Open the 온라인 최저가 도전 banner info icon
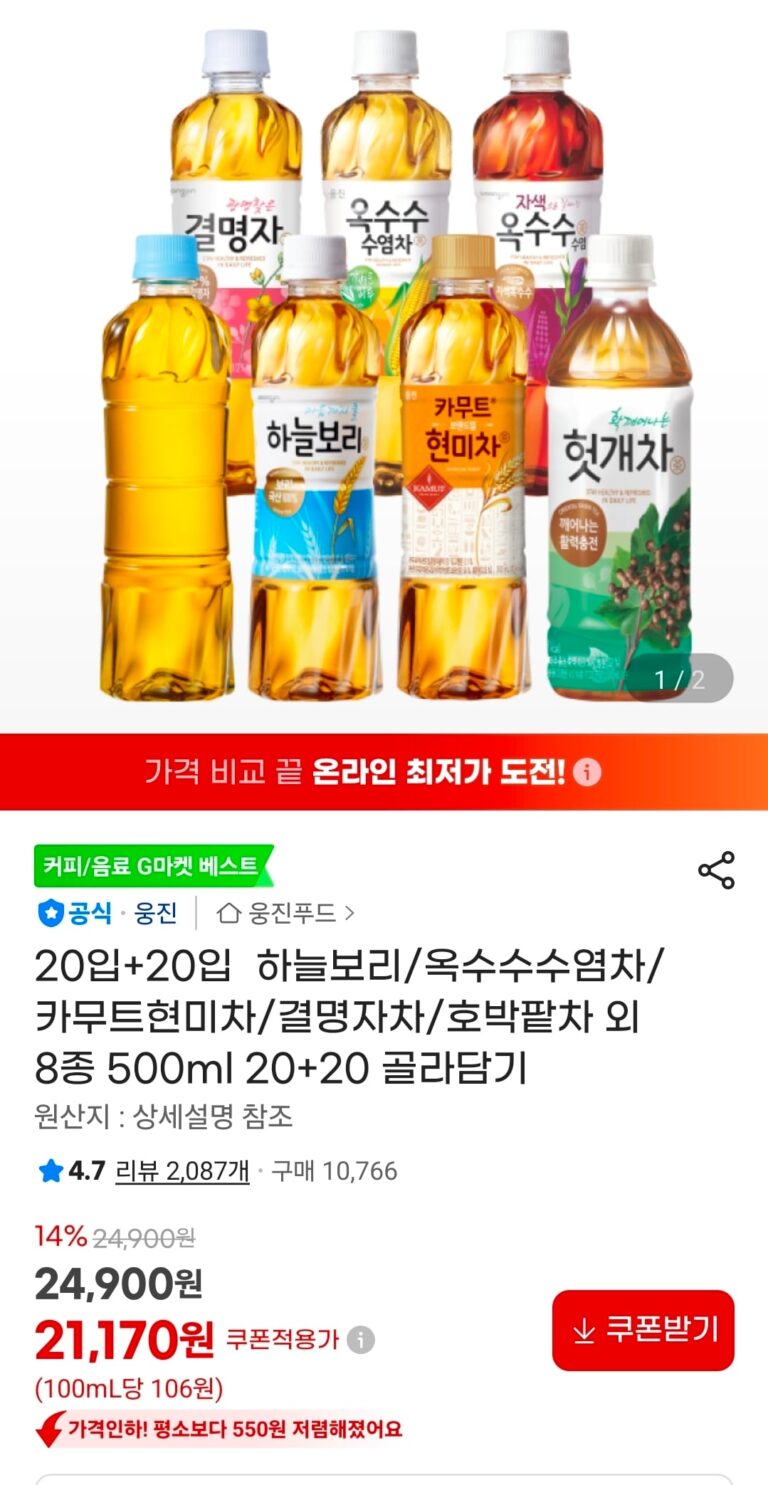 588,772
